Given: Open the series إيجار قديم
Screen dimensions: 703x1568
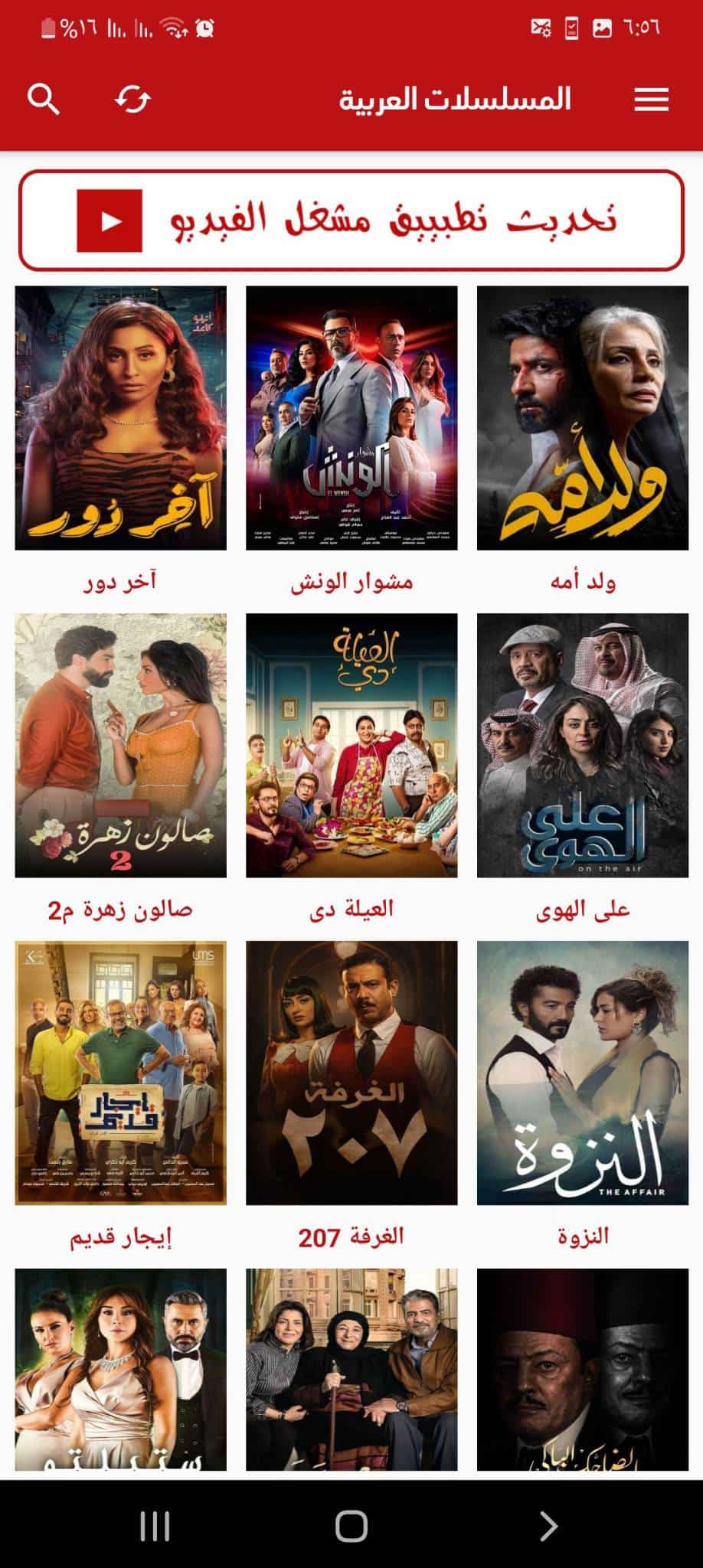Looking at the screenshot, I should click(120, 1073).
